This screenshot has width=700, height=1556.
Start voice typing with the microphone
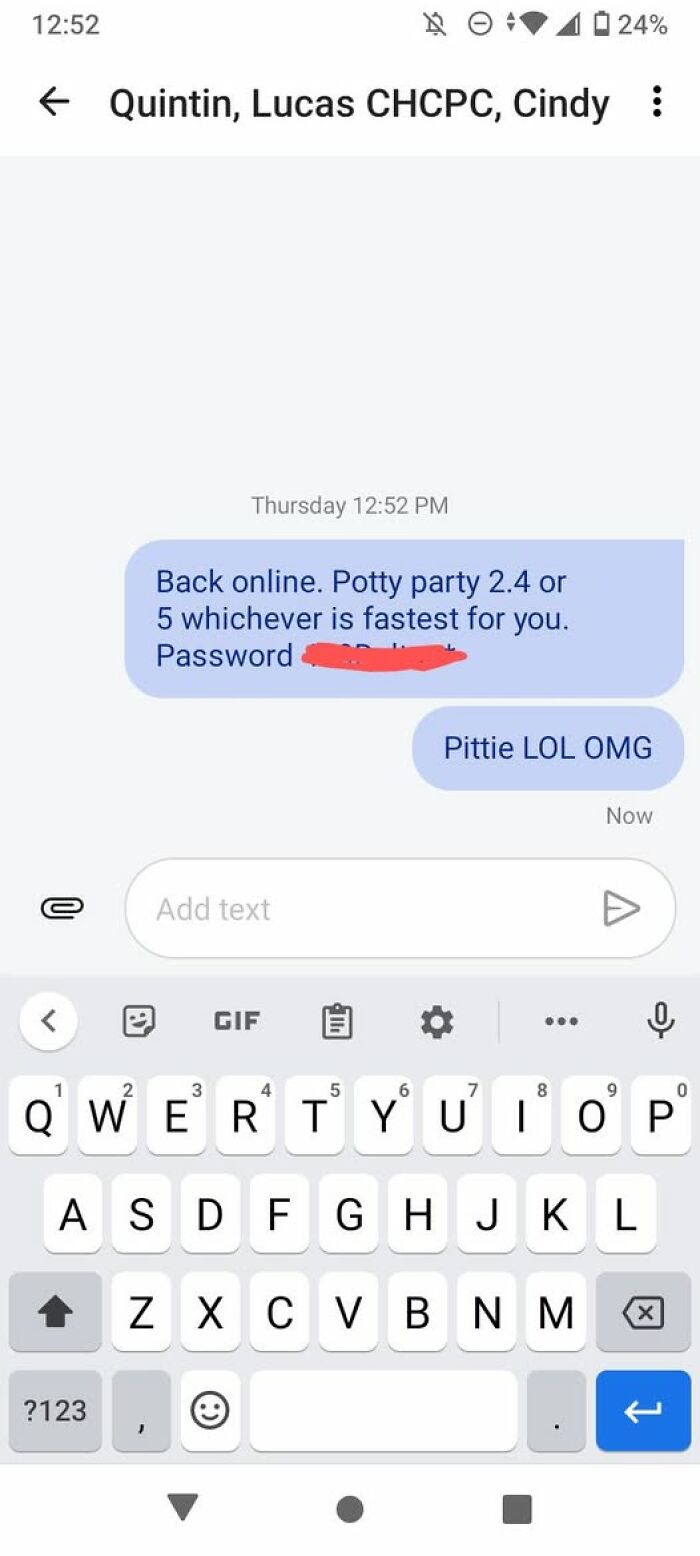[x=660, y=1021]
